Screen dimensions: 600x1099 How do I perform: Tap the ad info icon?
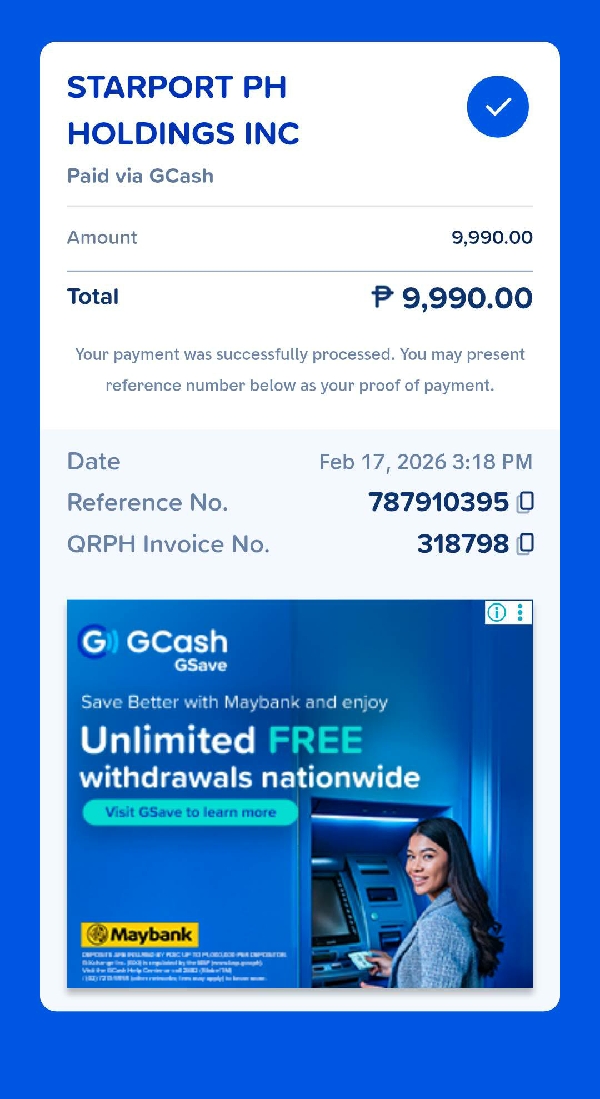pyautogui.click(x=497, y=613)
